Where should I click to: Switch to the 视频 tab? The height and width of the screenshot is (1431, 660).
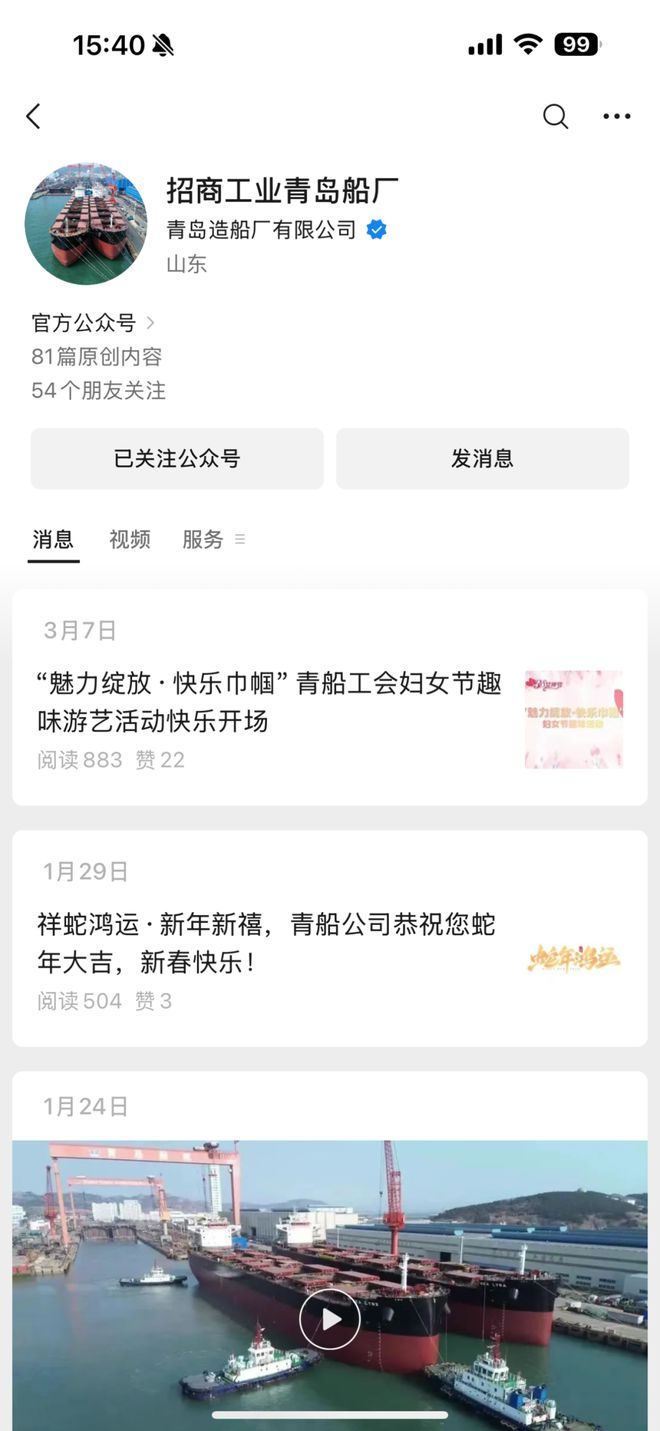(x=130, y=540)
